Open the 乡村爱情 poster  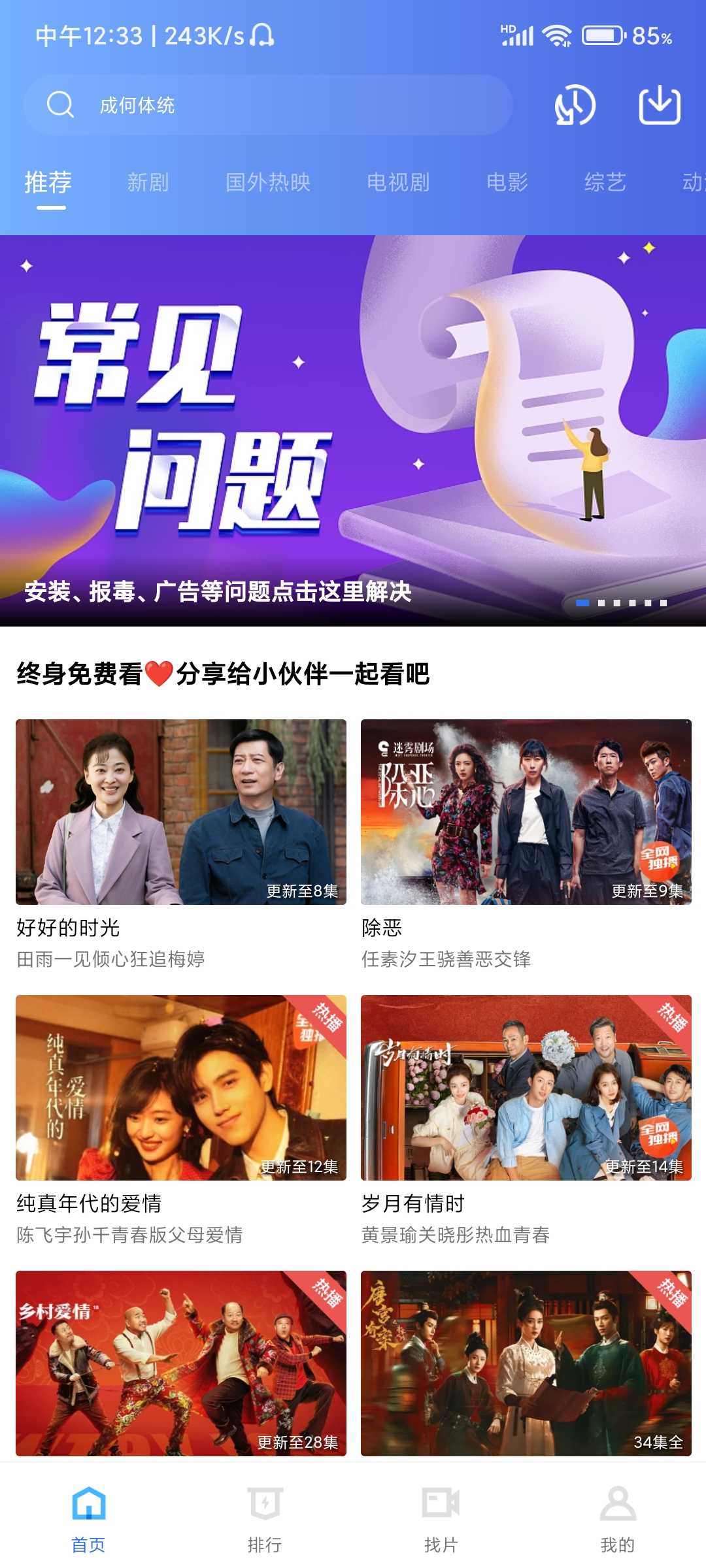pyautogui.click(x=181, y=1363)
